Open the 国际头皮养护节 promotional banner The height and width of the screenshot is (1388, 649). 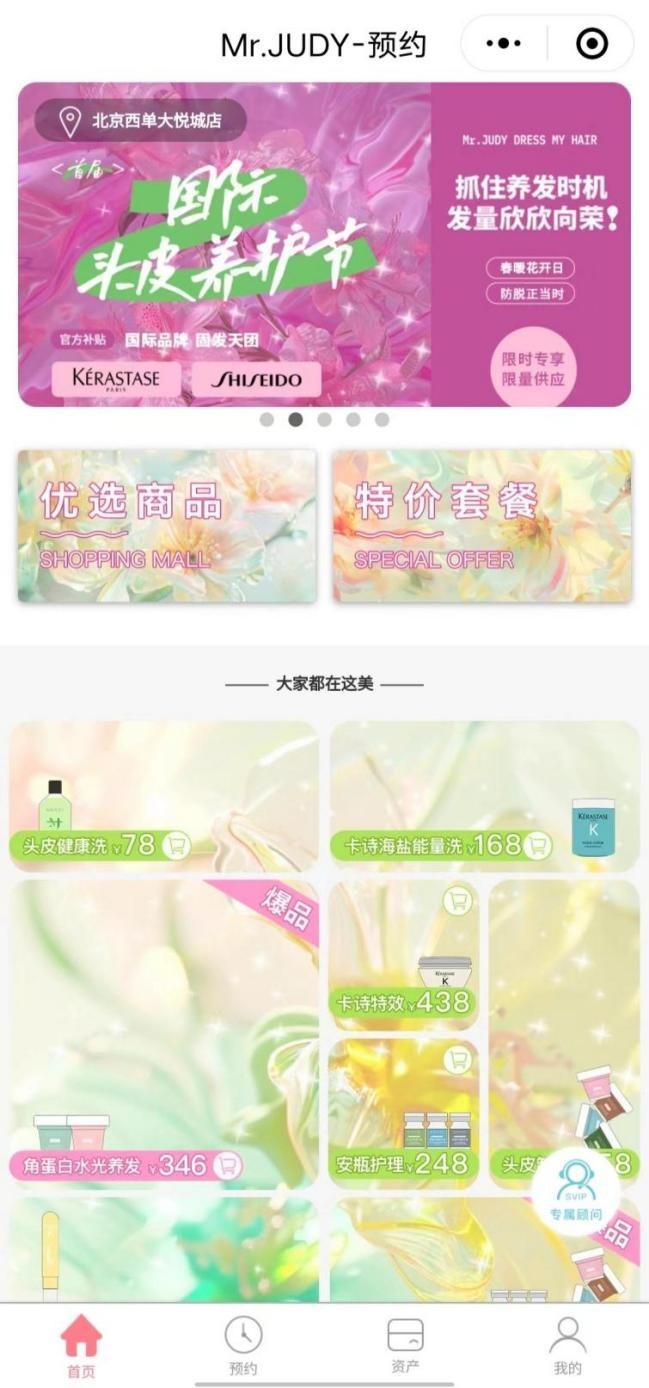click(324, 245)
